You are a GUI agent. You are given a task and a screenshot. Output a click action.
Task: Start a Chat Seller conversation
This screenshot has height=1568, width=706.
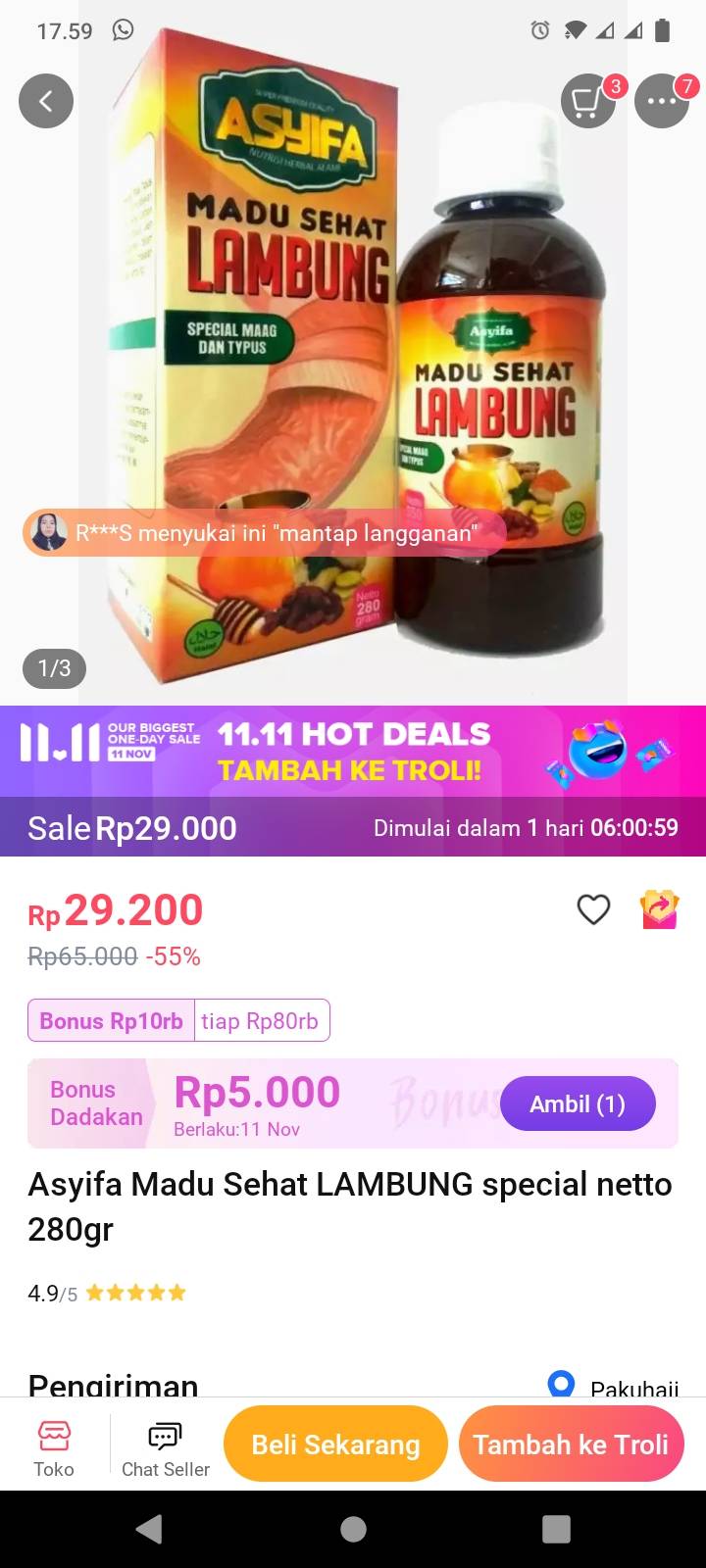point(166,1445)
